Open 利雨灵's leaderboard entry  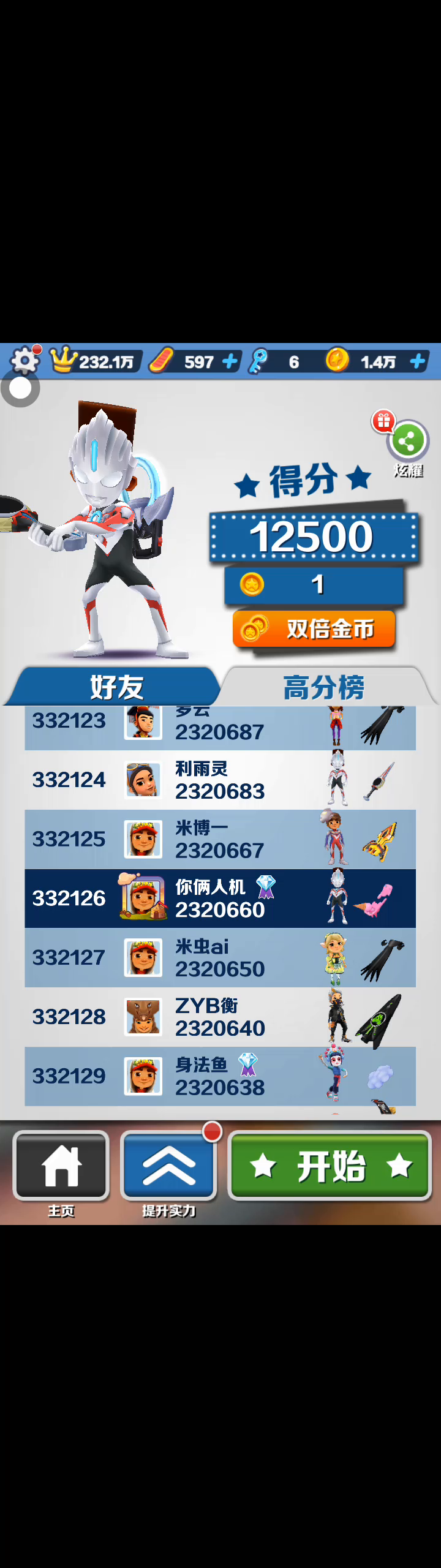click(220, 780)
